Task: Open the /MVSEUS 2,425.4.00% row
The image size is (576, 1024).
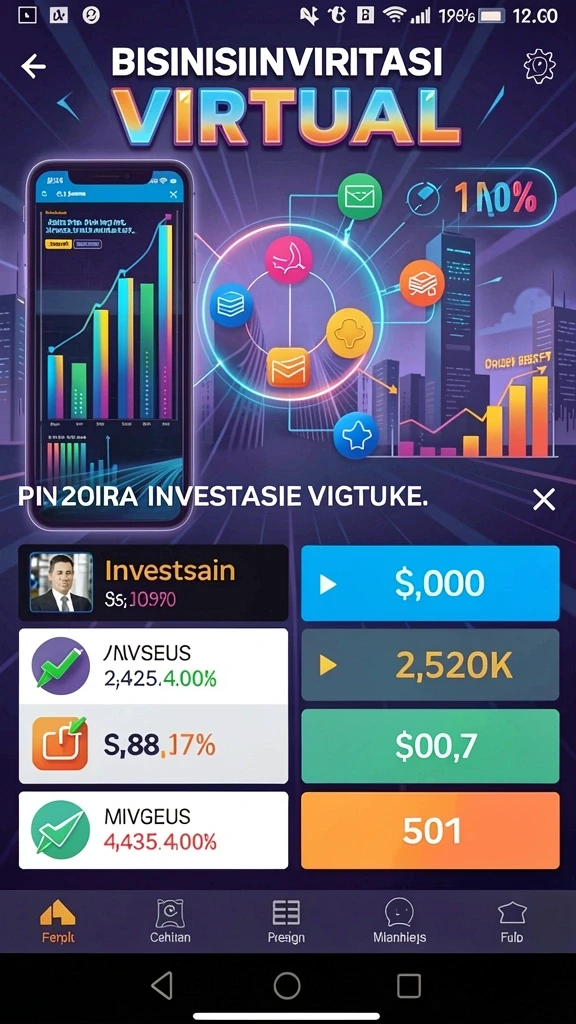Action: click(153, 666)
